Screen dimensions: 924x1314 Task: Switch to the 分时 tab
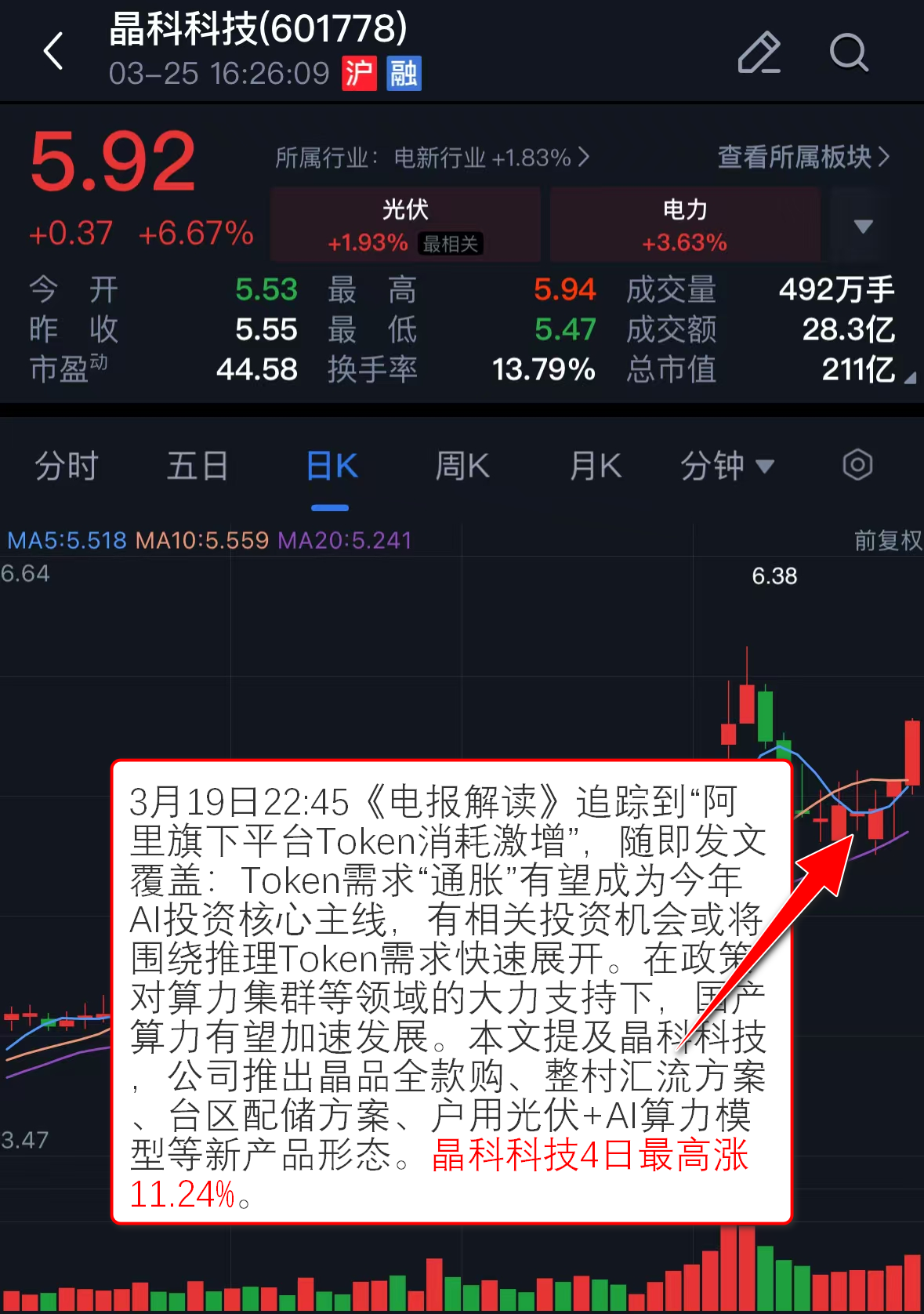66,466
